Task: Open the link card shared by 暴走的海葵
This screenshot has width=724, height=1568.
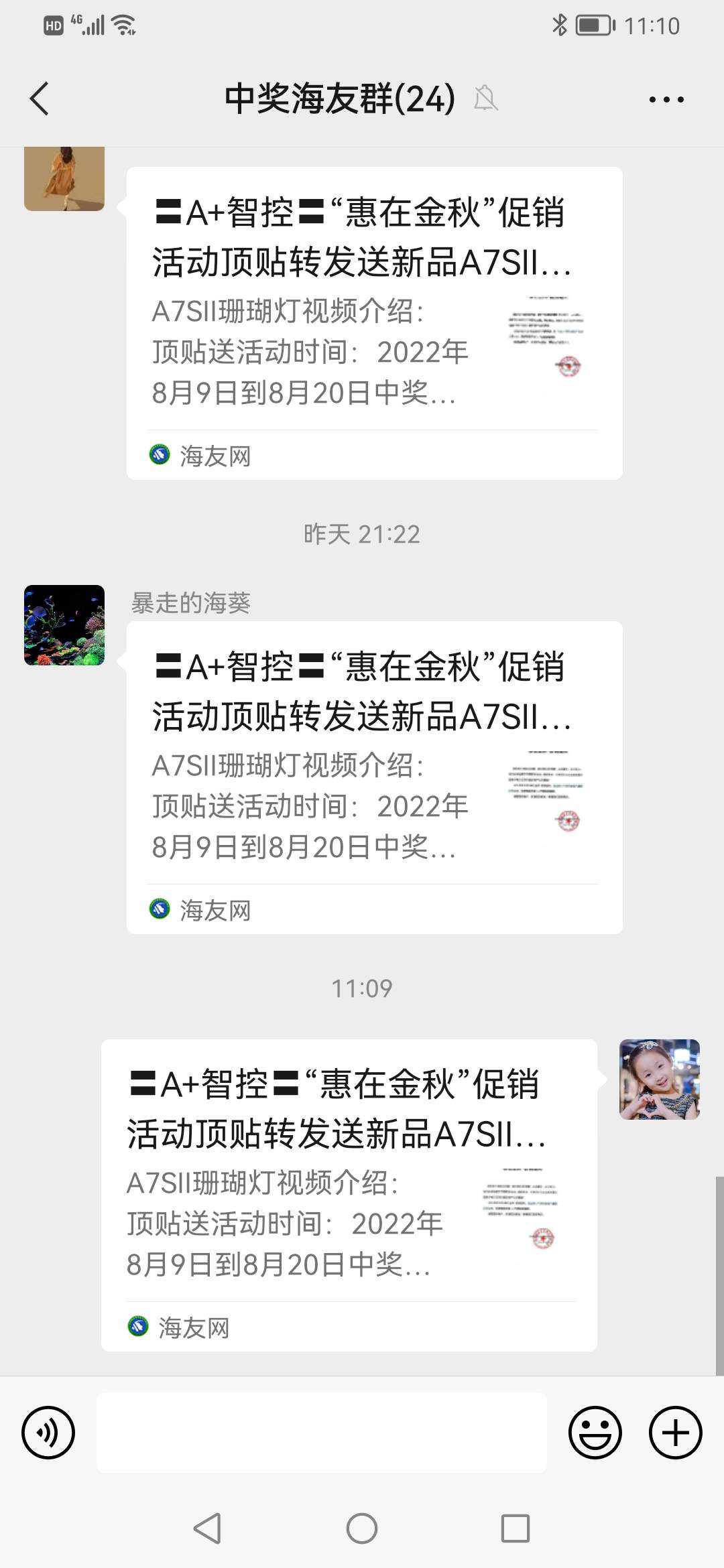Action: pyautogui.click(x=374, y=777)
